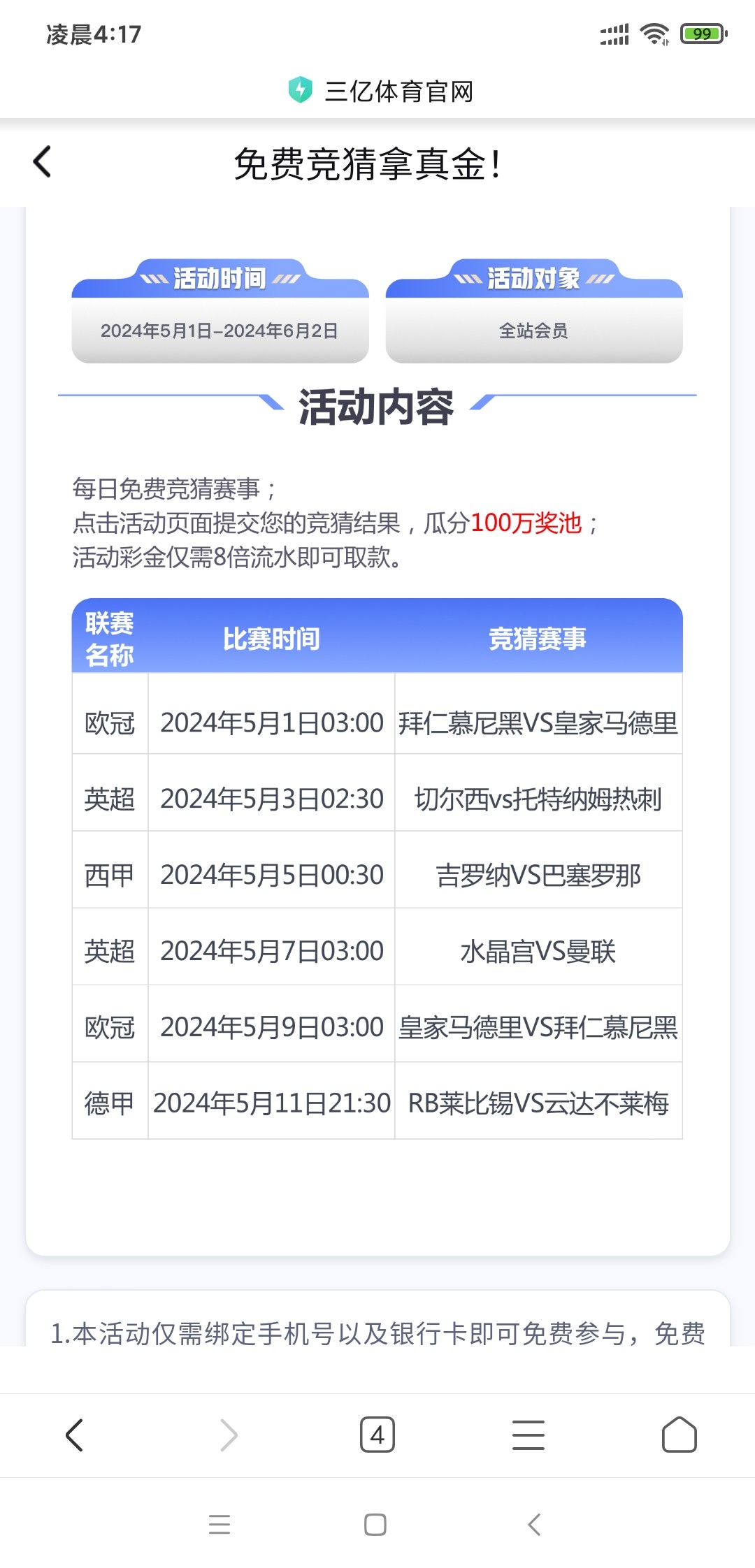The image size is (755, 1568).
Task: Tap the browser home icon
Action: (679, 1434)
